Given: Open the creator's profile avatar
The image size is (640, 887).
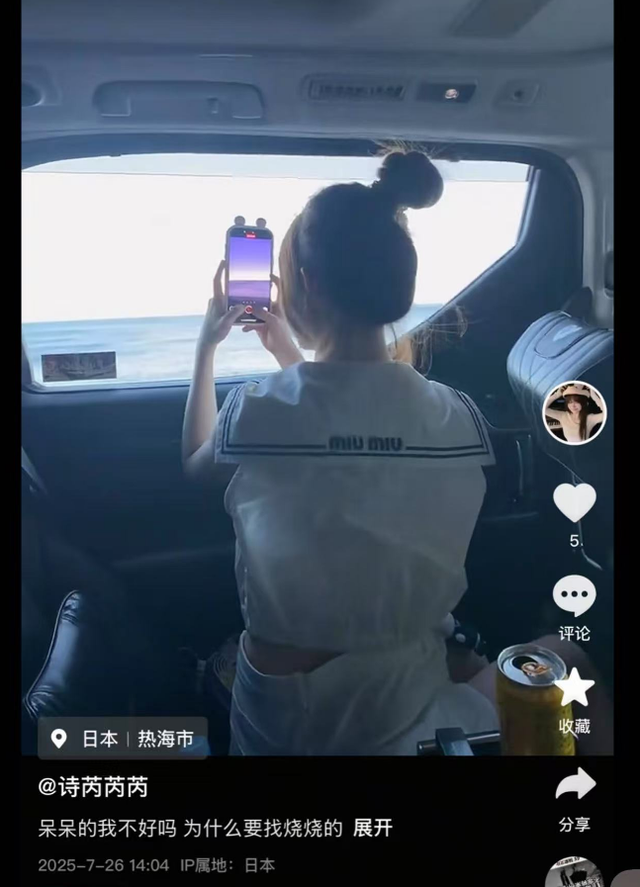Looking at the screenshot, I should [x=574, y=413].
